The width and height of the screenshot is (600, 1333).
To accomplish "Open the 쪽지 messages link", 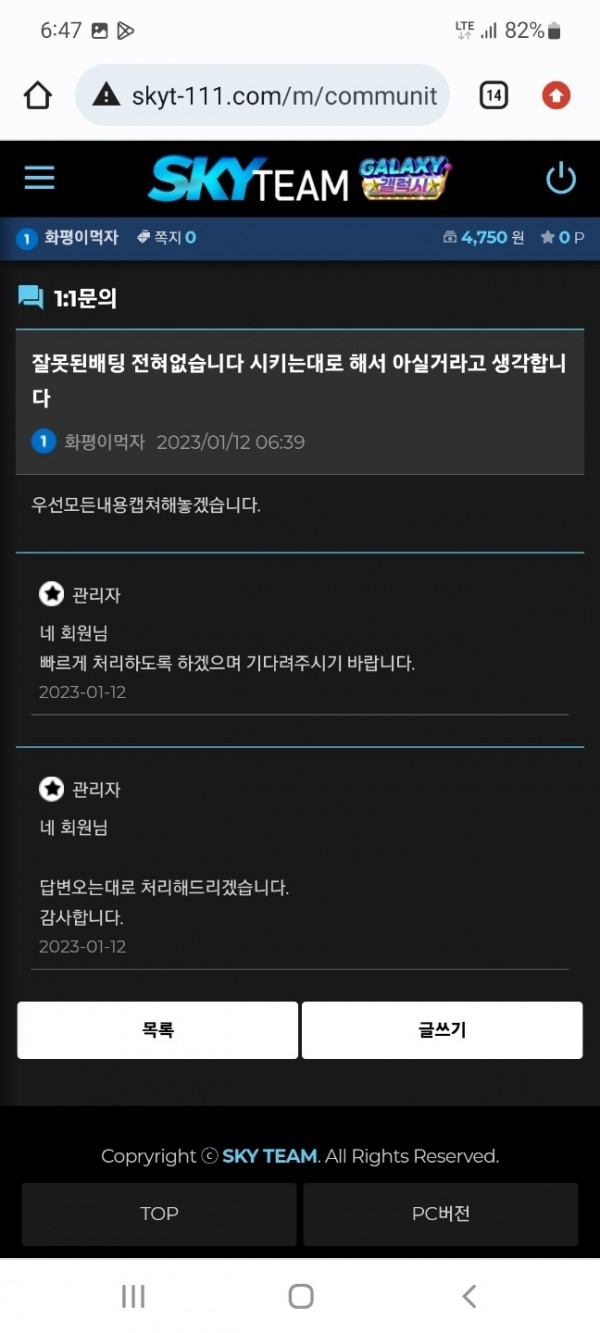I will pos(166,238).
